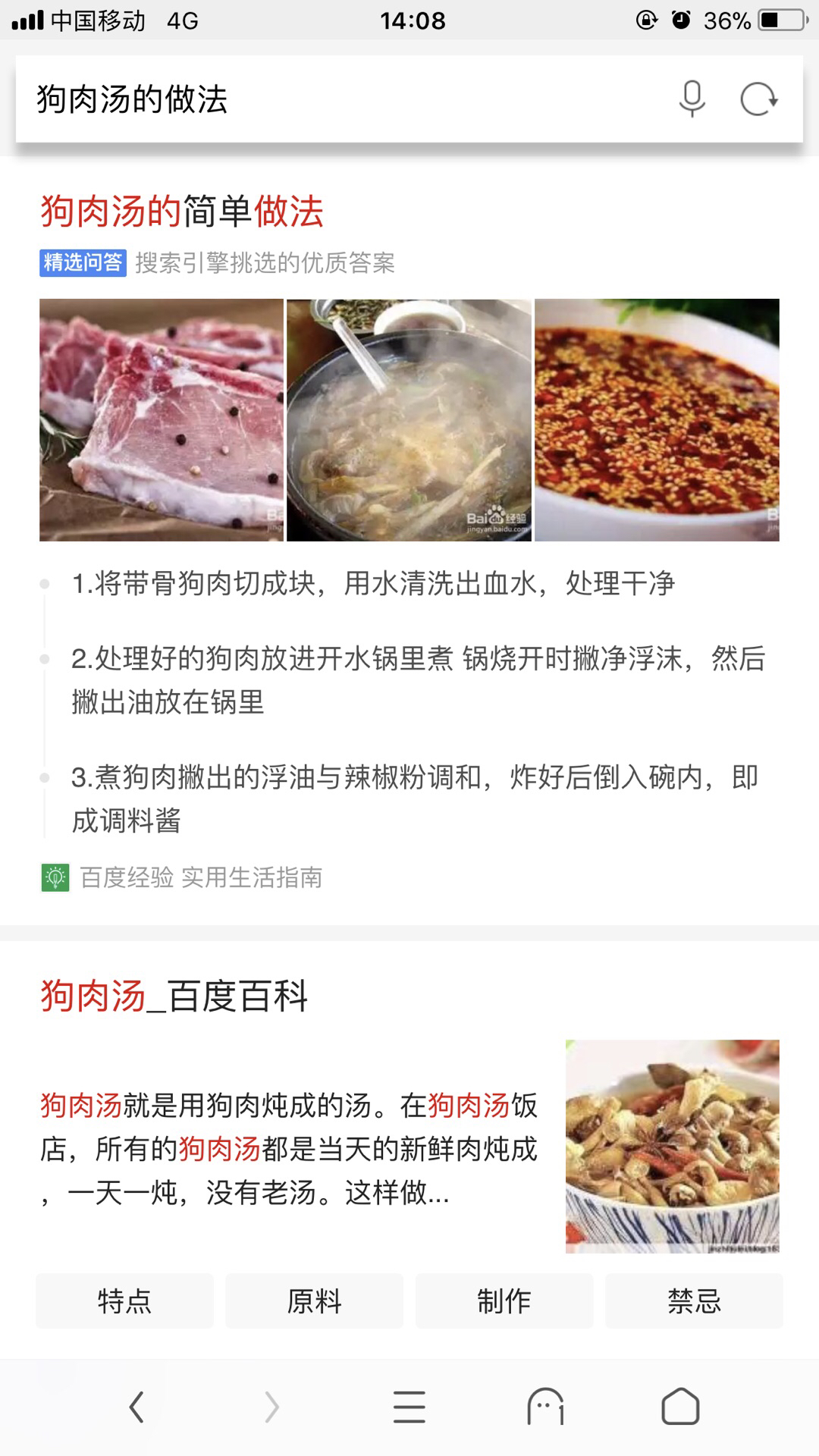Open the 狗肉汤的简单做法 result
819x1456 pixels.
click(182, 211)
